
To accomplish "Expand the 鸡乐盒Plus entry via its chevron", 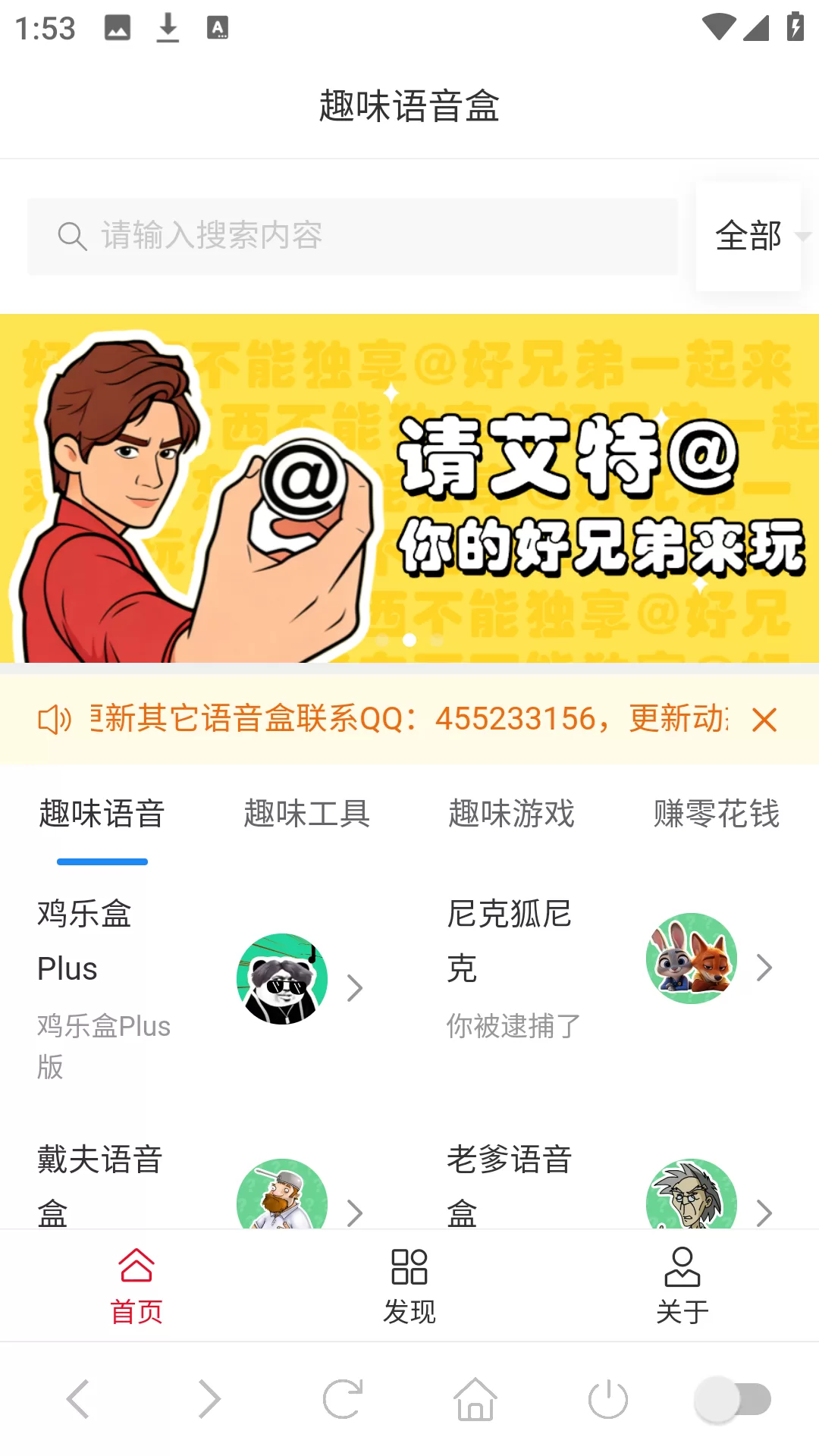I will coord(356,987).
